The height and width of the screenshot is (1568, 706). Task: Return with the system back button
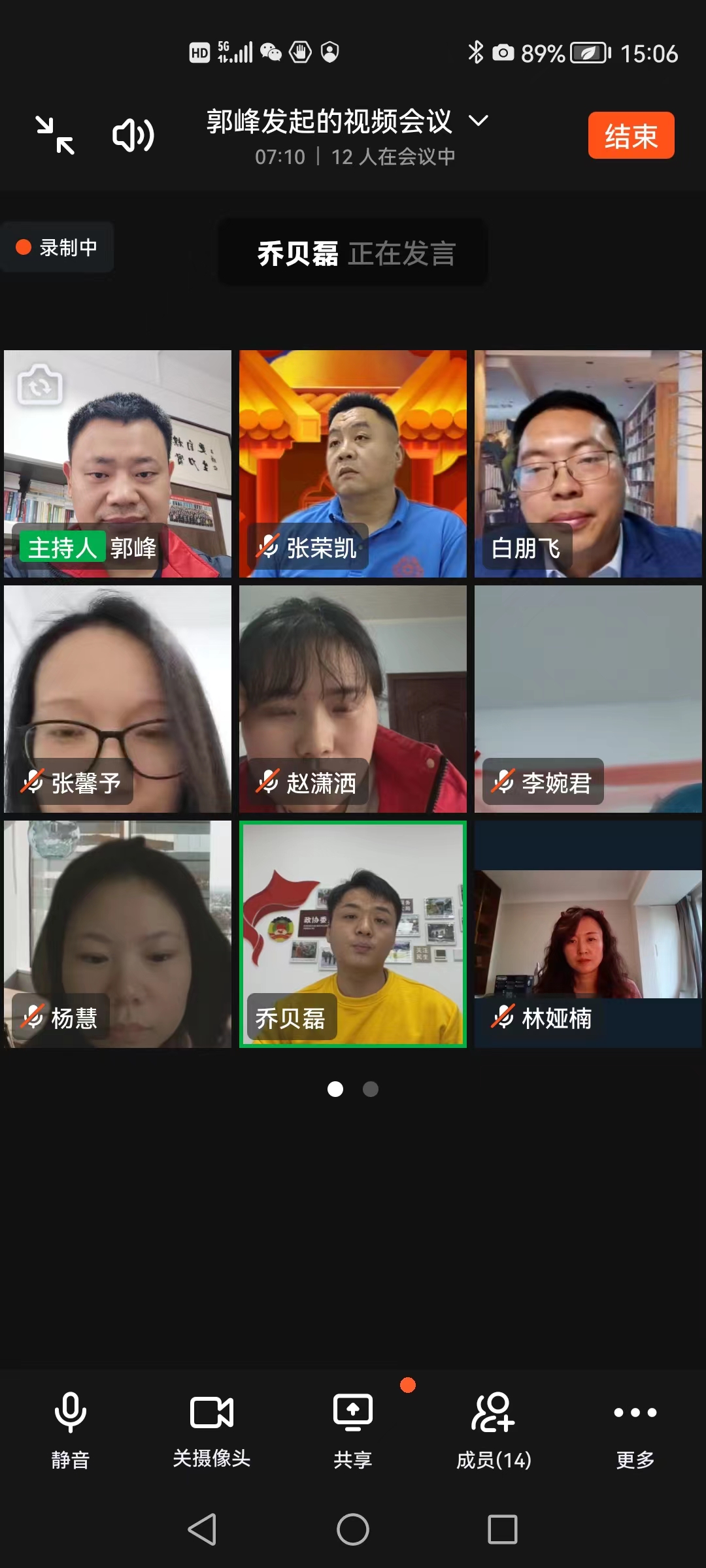click(203, 1529)
